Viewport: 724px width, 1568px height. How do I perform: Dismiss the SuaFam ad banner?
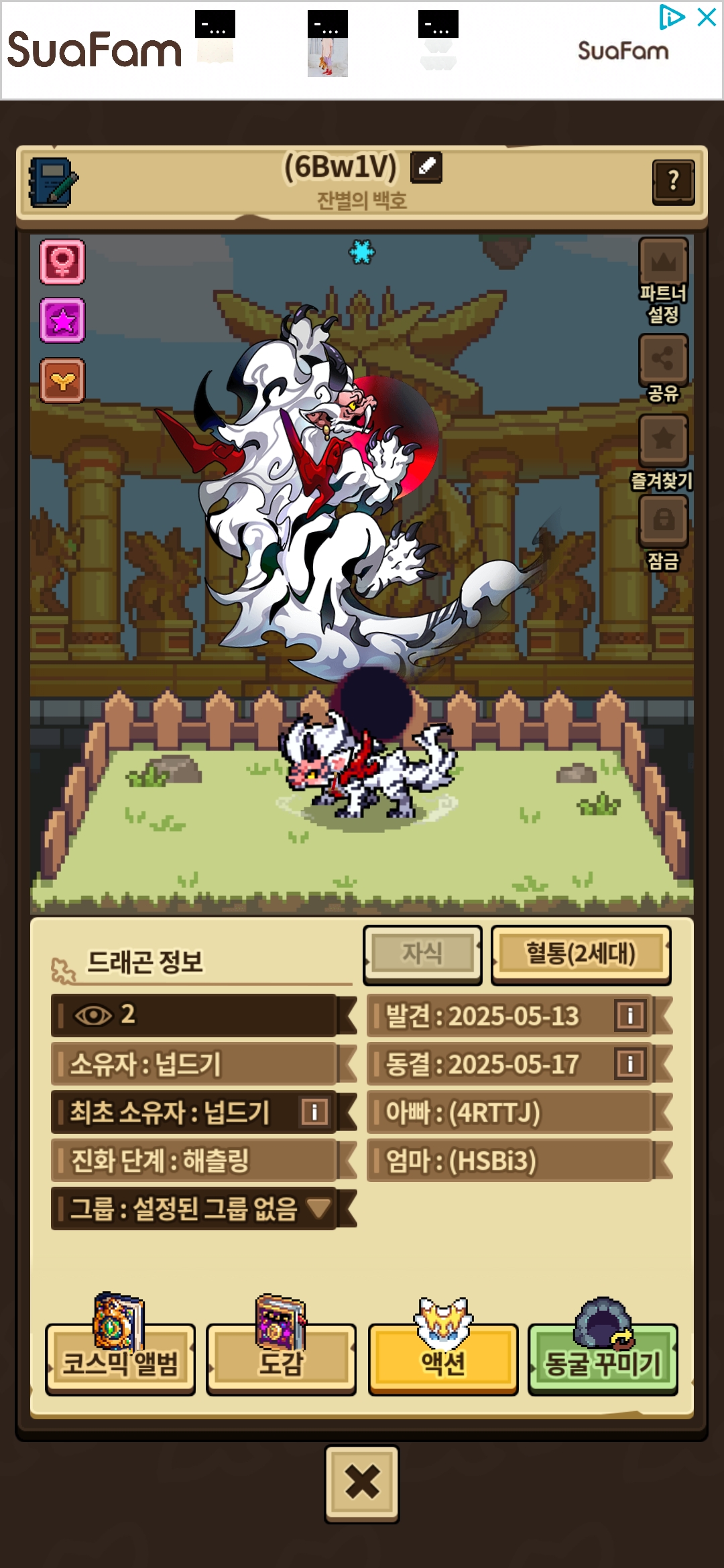(x=707, y=17)
